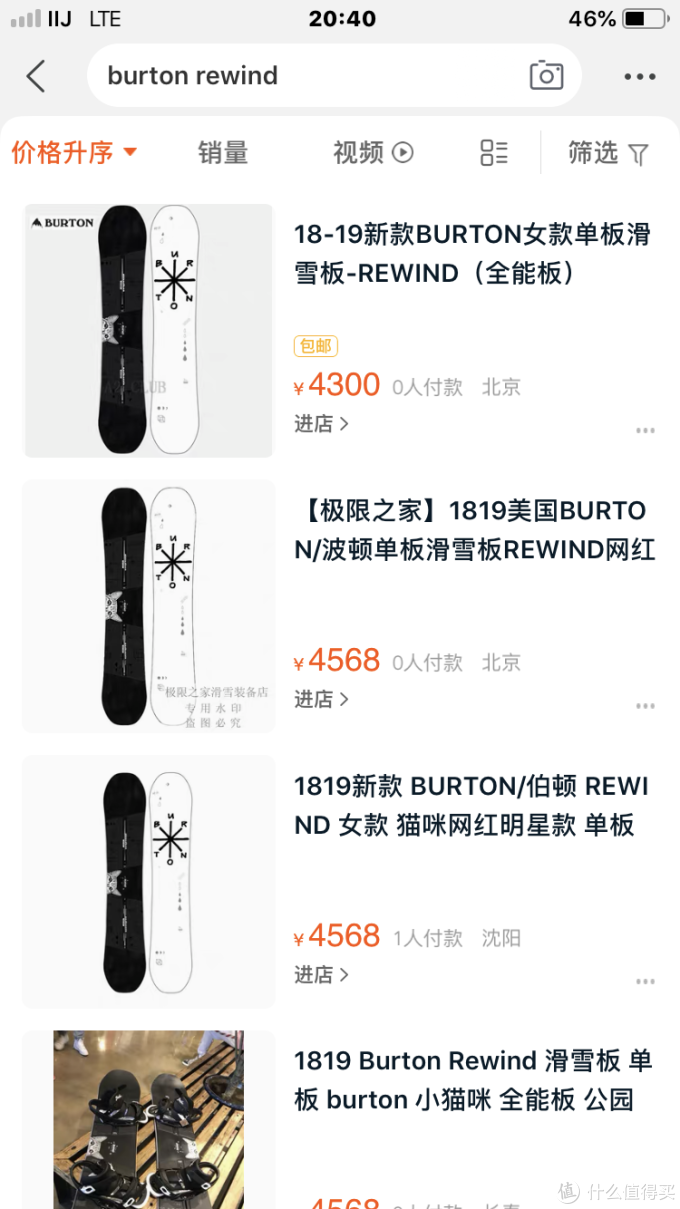This screenshot has width=680, height=1209.
Task: Show more options for ¥4300 listing
Action: 645,431
